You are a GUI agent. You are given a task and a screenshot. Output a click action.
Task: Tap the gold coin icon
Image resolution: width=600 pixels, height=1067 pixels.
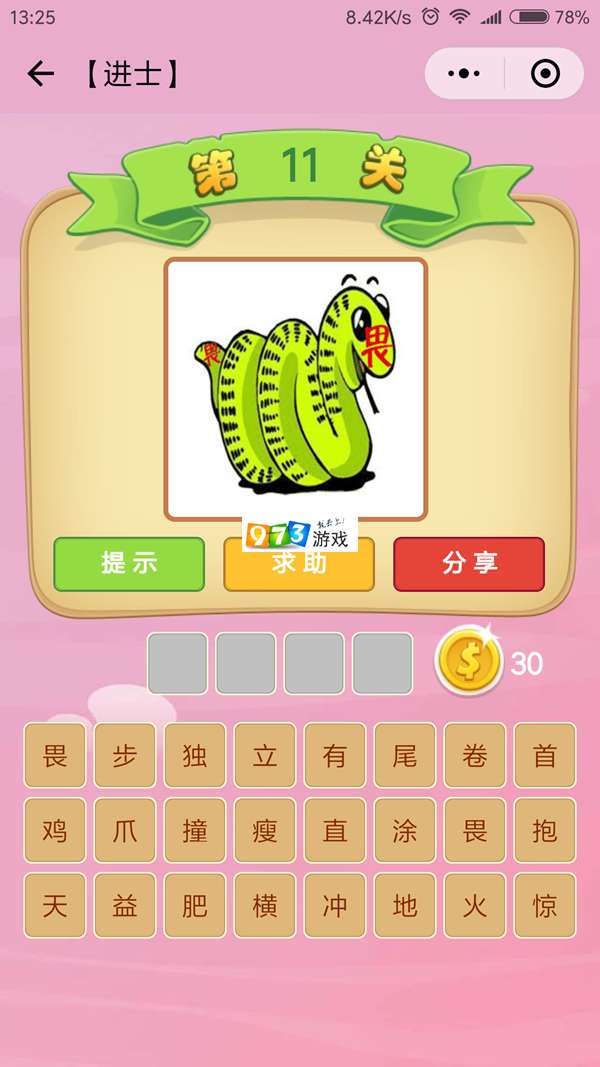pyautogui.click(x=467, y=662)
